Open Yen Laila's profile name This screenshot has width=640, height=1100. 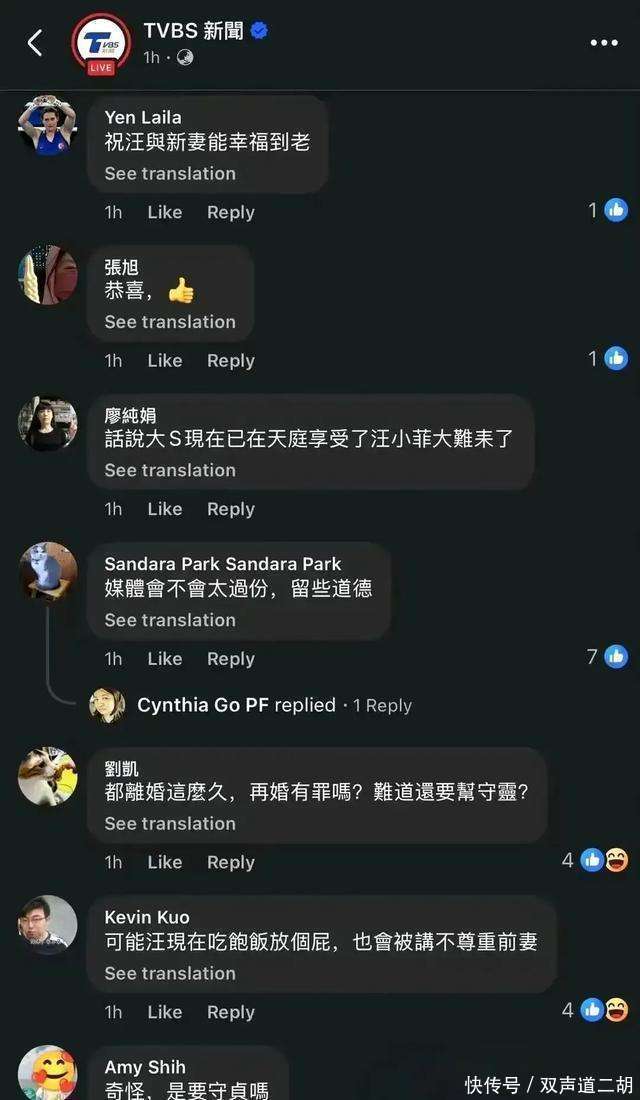pyautogui.click(x=142, y=117)
